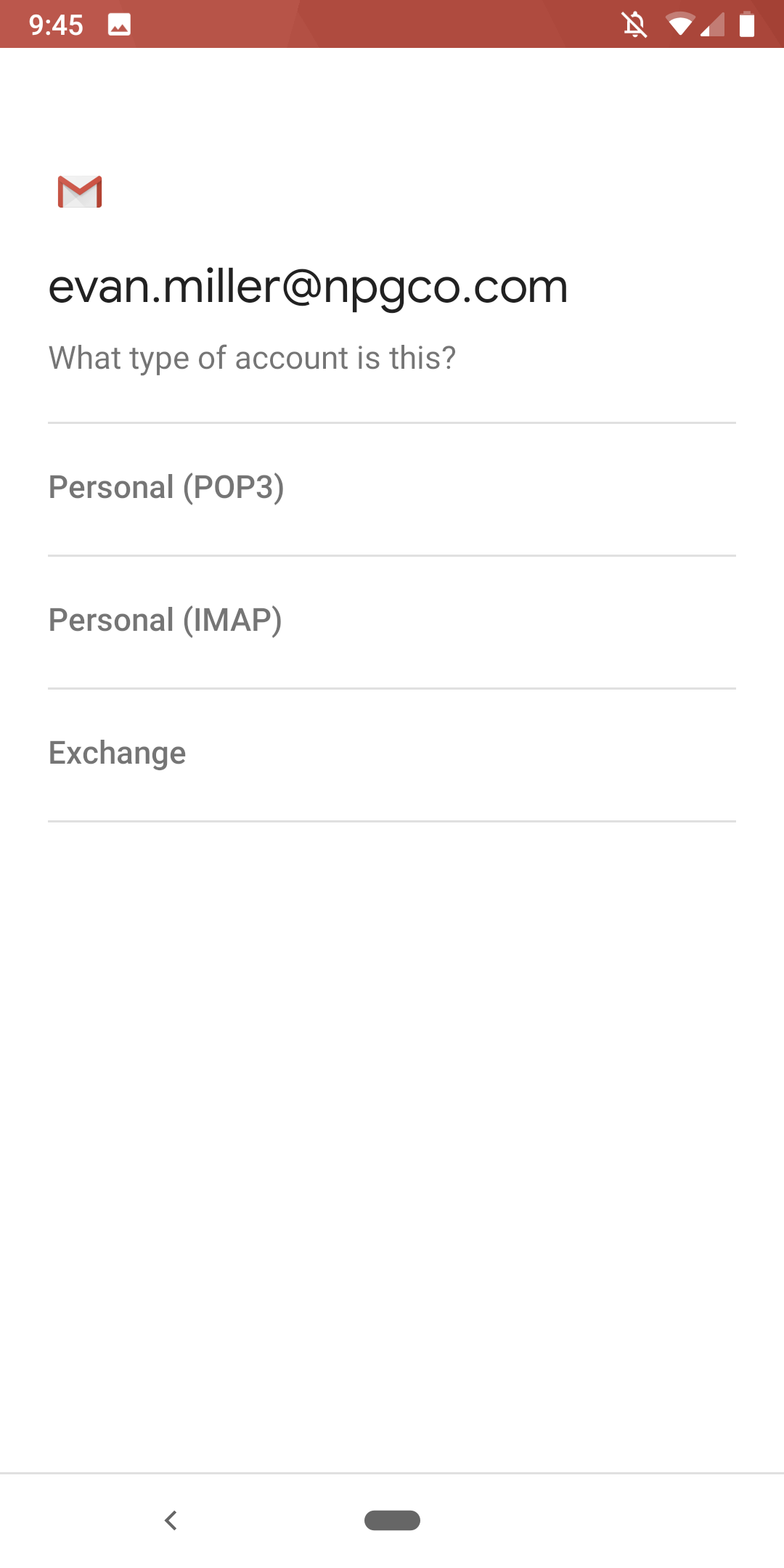The width and height of the screenshot is (784, 1568).
Task: Pick the Exchange account option
Action: pyautogui.click(x=392, y=754)
